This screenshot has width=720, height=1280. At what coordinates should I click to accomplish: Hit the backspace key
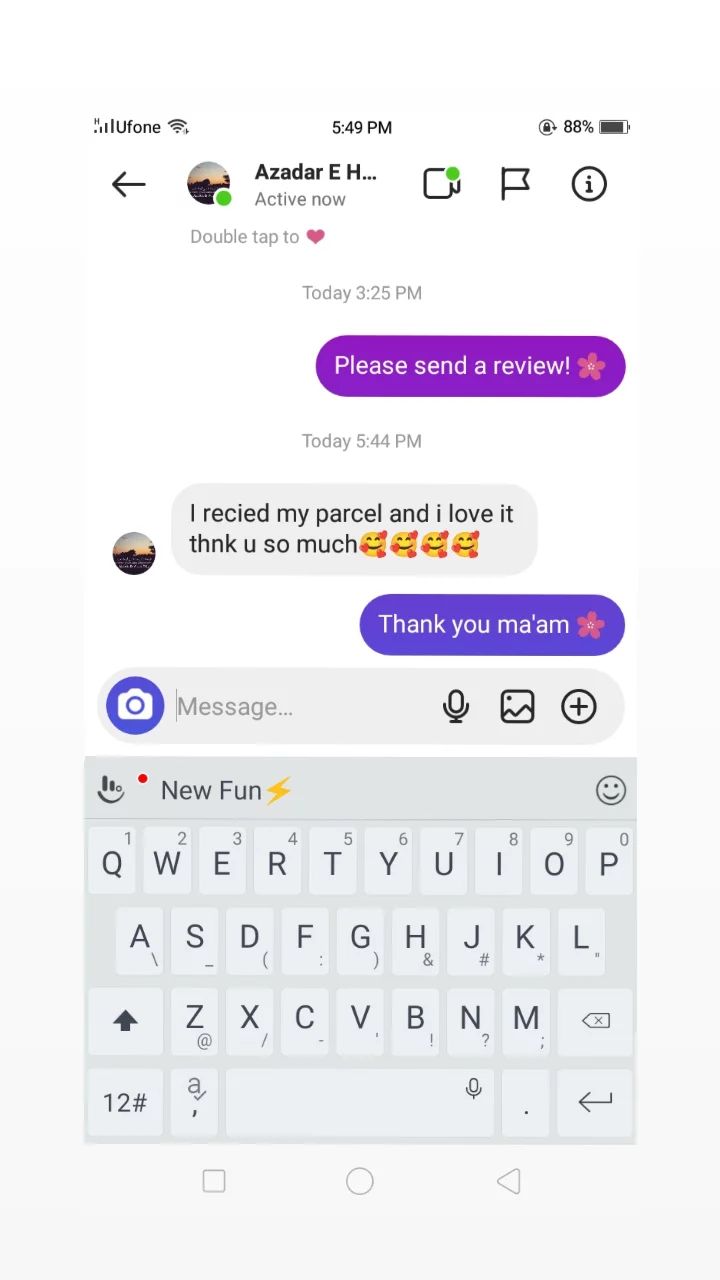coord(595,1021)
